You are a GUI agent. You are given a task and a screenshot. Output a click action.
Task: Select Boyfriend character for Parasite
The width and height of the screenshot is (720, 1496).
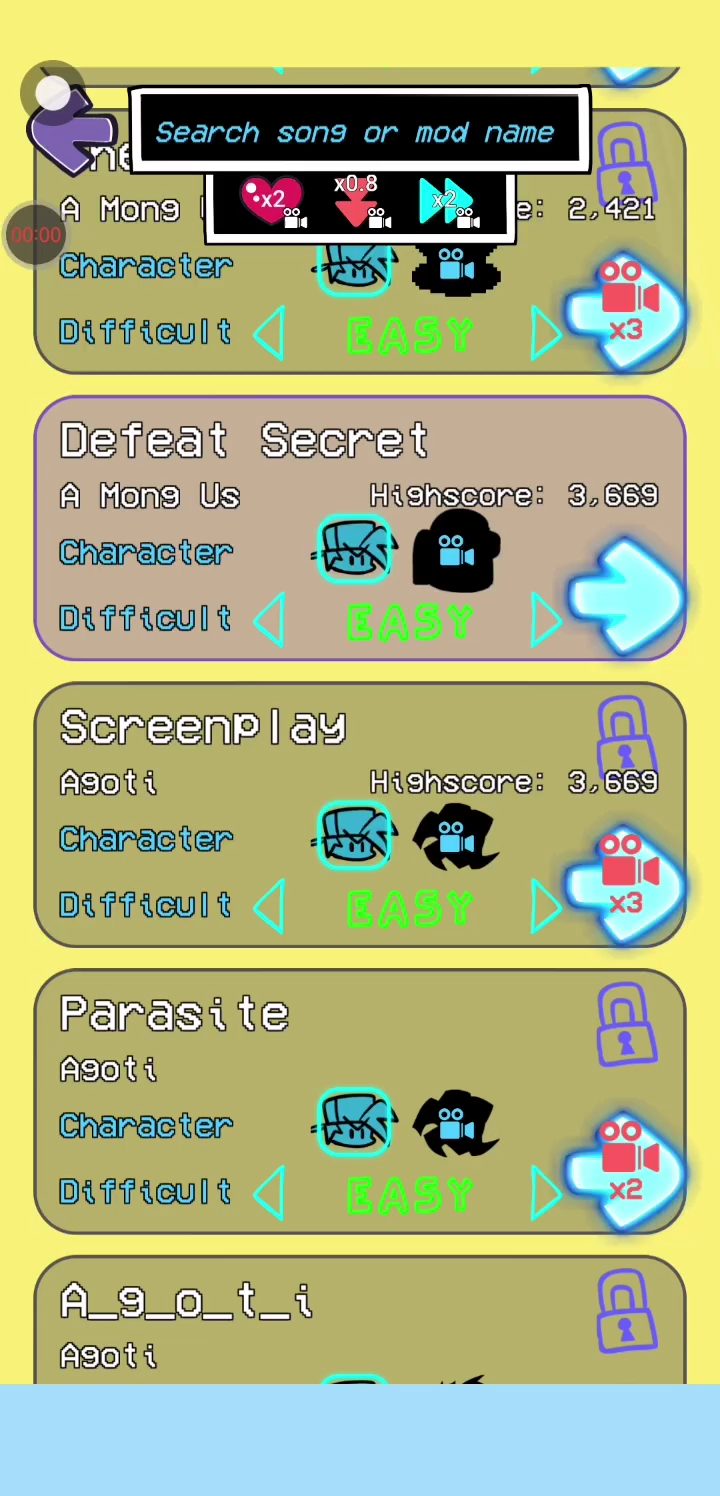coord(355,1124)
